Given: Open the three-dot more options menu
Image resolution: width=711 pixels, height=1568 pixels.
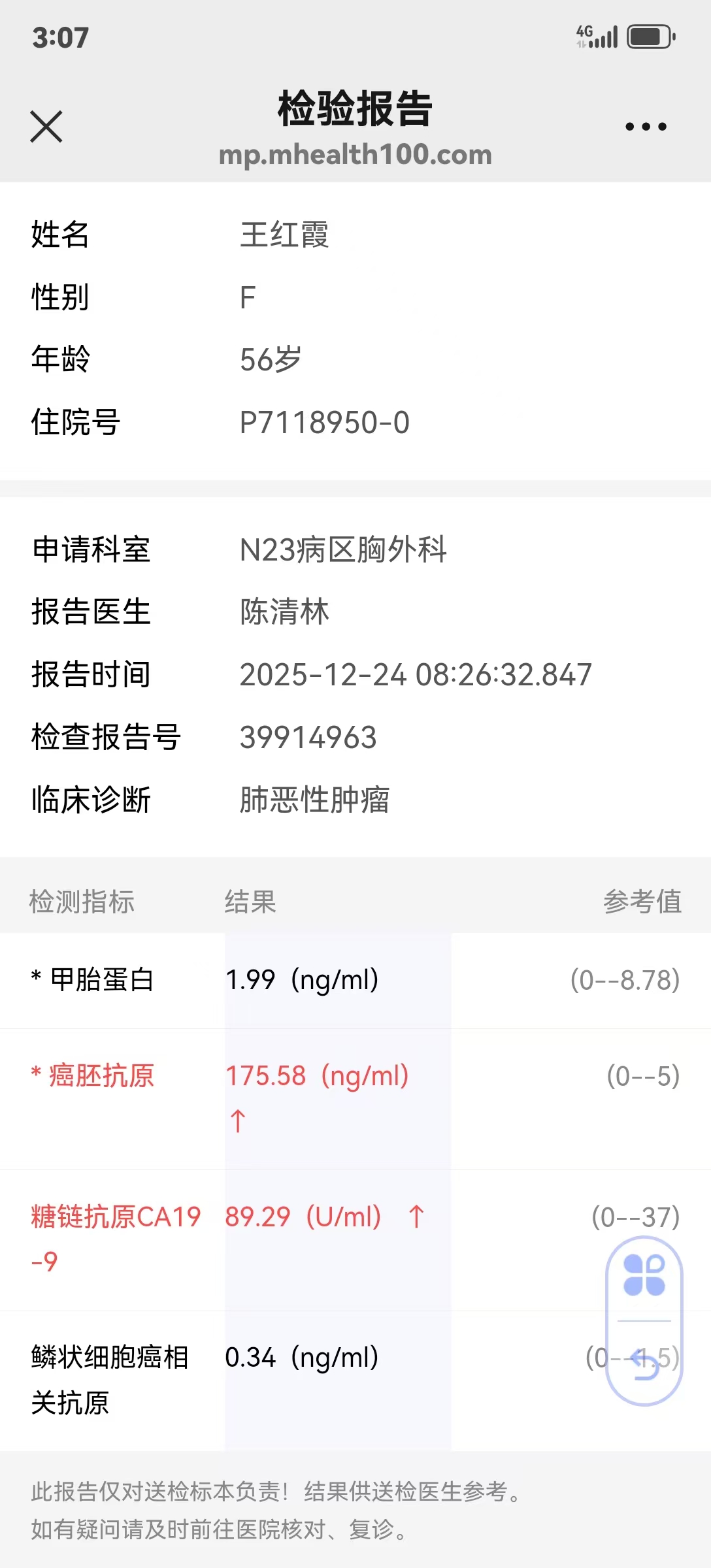Looking at the screenshot, I should pyautogui.click(x=646, y=127).
